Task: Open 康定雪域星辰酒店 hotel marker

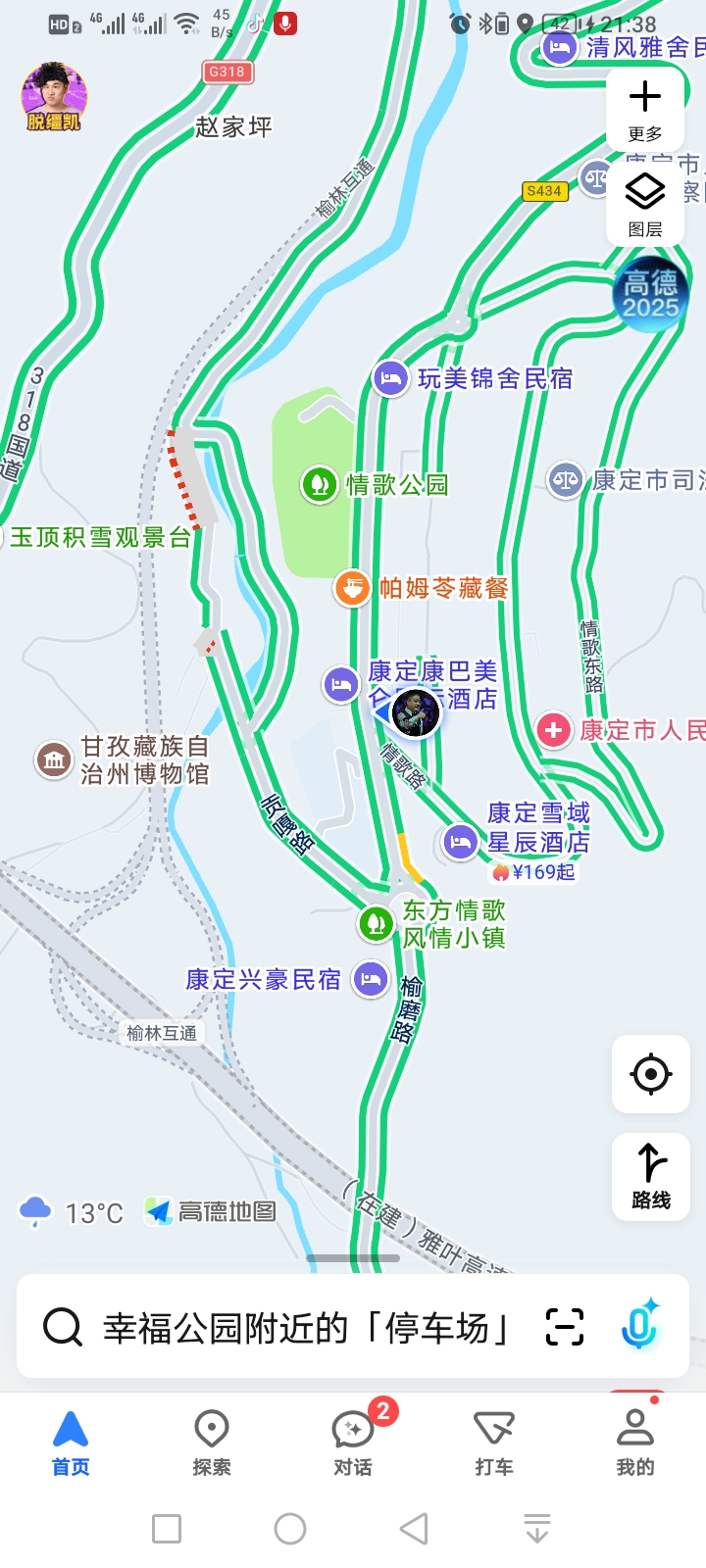Action: pyautogui.click(x=460, y=841)
